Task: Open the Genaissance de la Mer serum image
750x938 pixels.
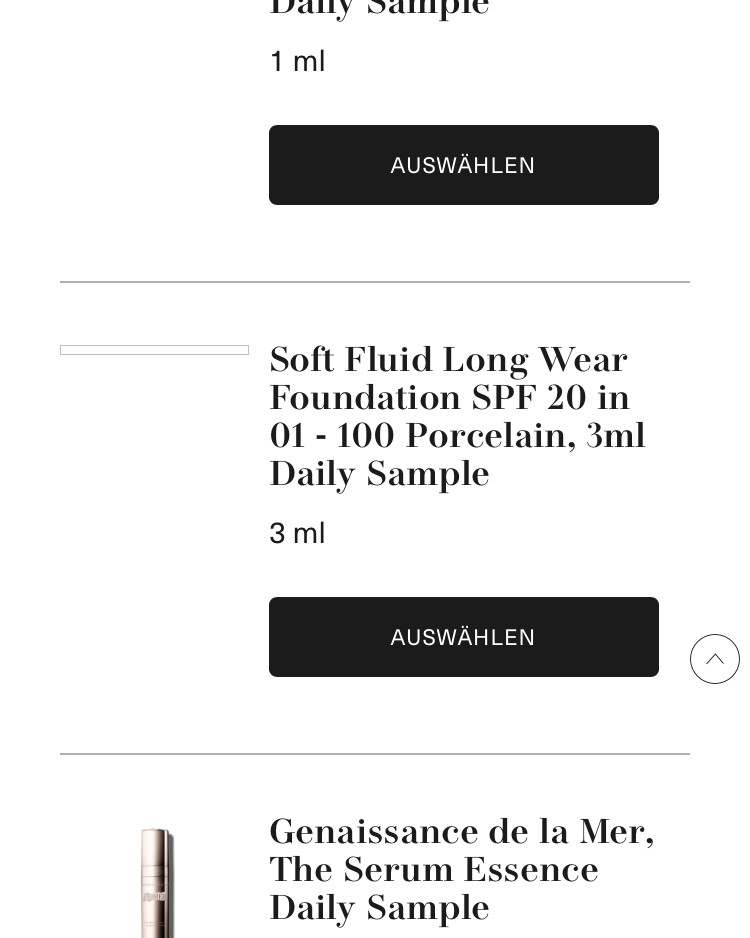Action: [x=156, y=882]
